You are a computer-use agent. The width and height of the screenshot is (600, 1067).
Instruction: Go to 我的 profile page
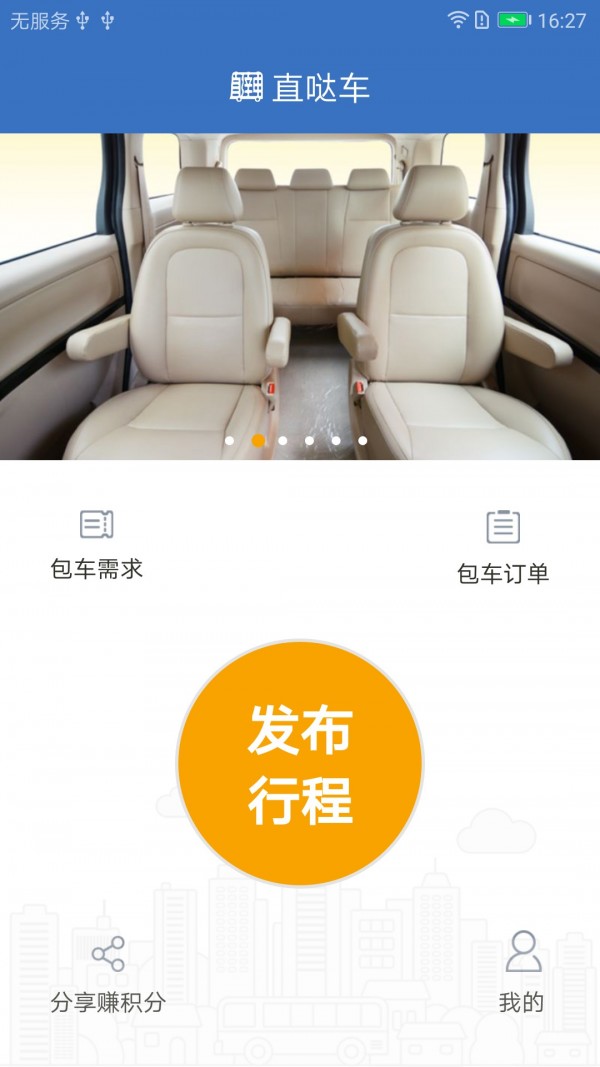522,972
